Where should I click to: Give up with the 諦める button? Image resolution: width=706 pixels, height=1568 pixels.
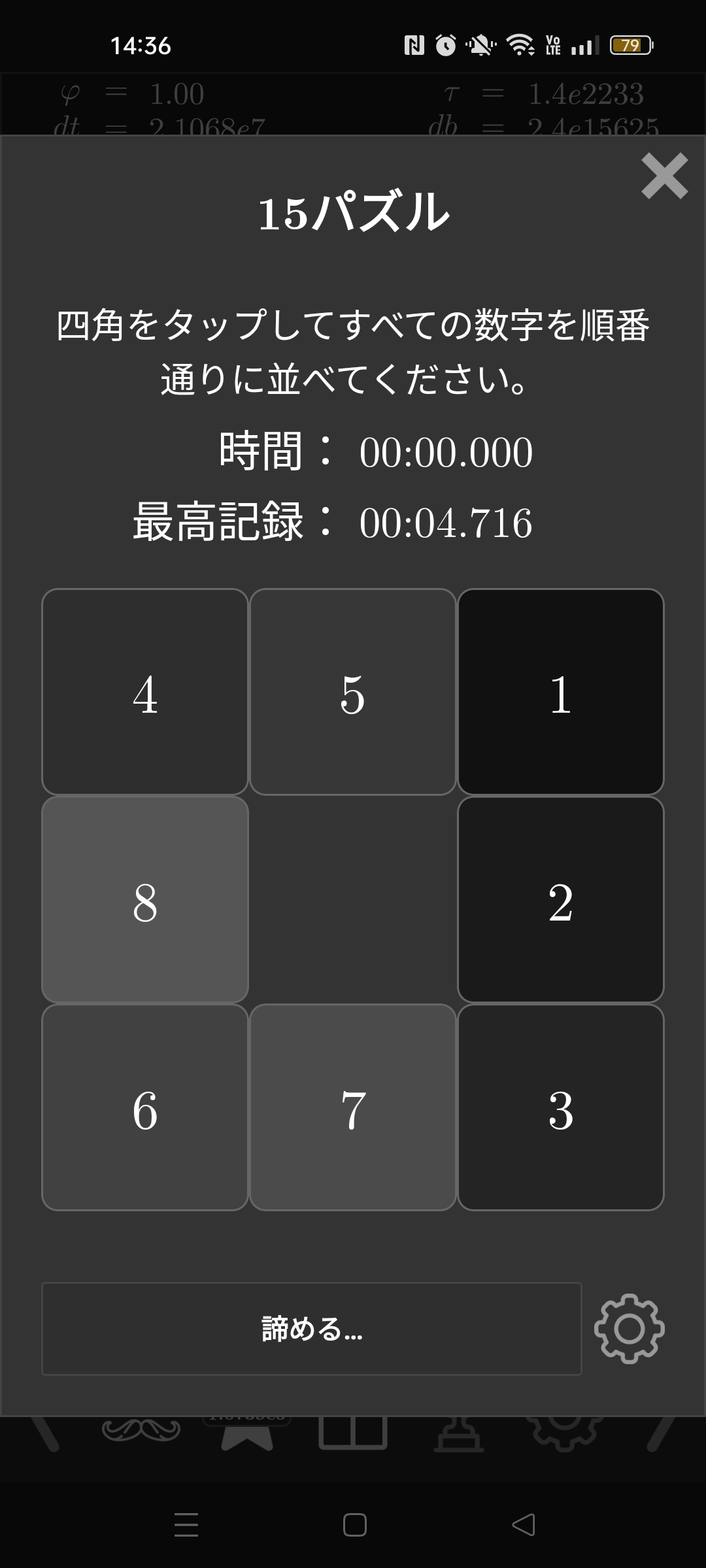point(312,1329)
